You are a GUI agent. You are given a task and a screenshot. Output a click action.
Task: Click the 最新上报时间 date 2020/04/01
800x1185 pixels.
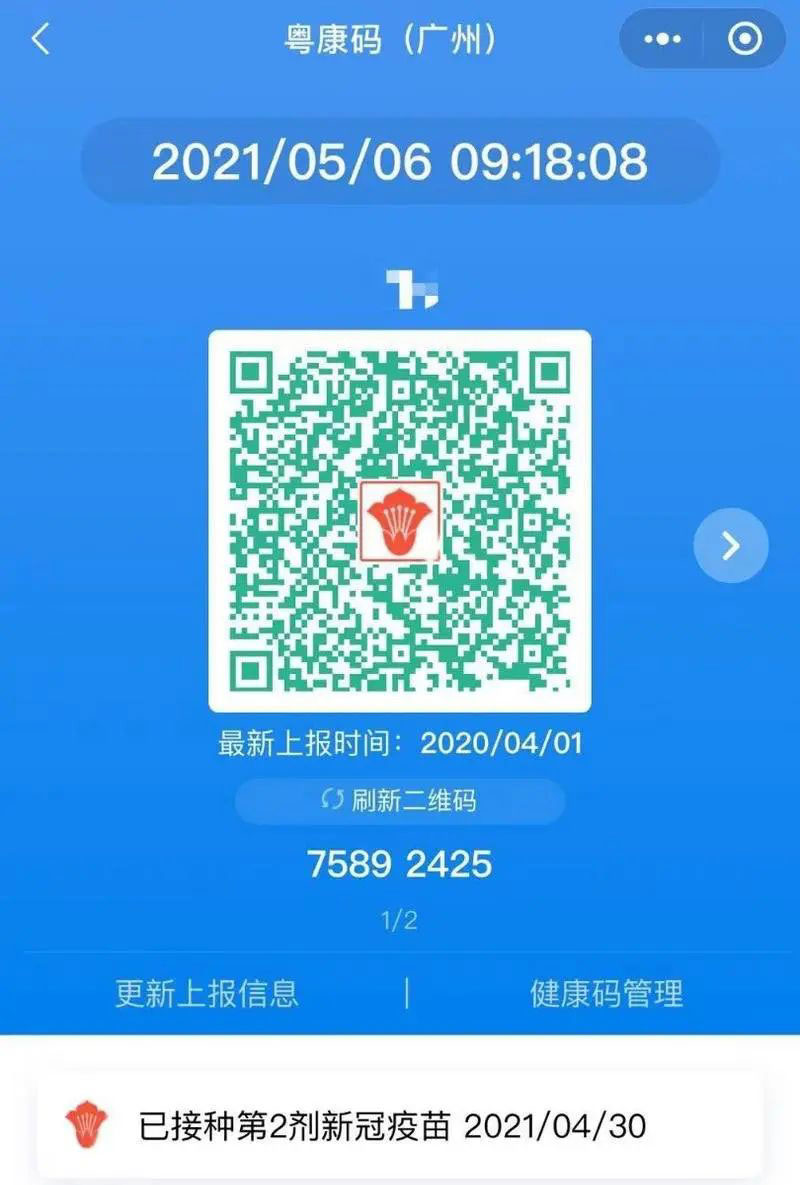(x=505, y=741)
